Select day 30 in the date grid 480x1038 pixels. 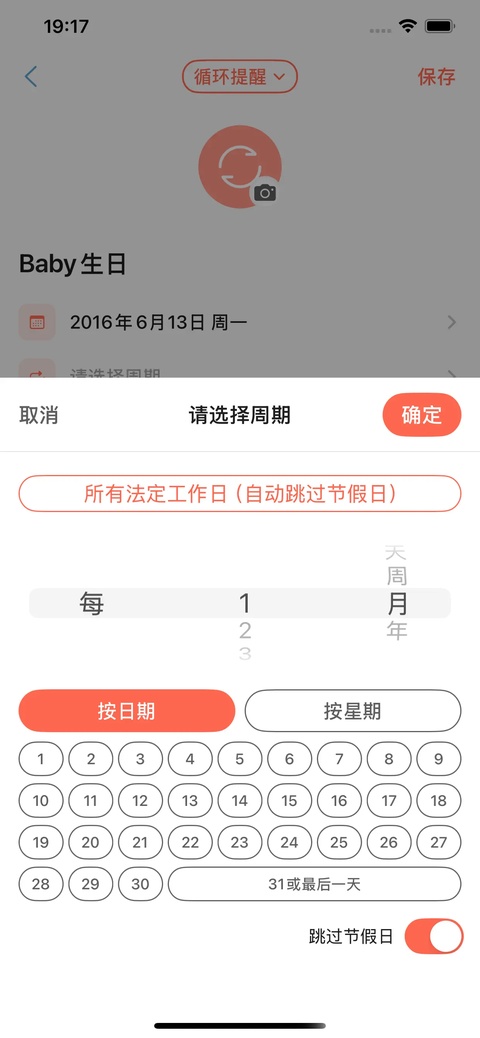140,884
